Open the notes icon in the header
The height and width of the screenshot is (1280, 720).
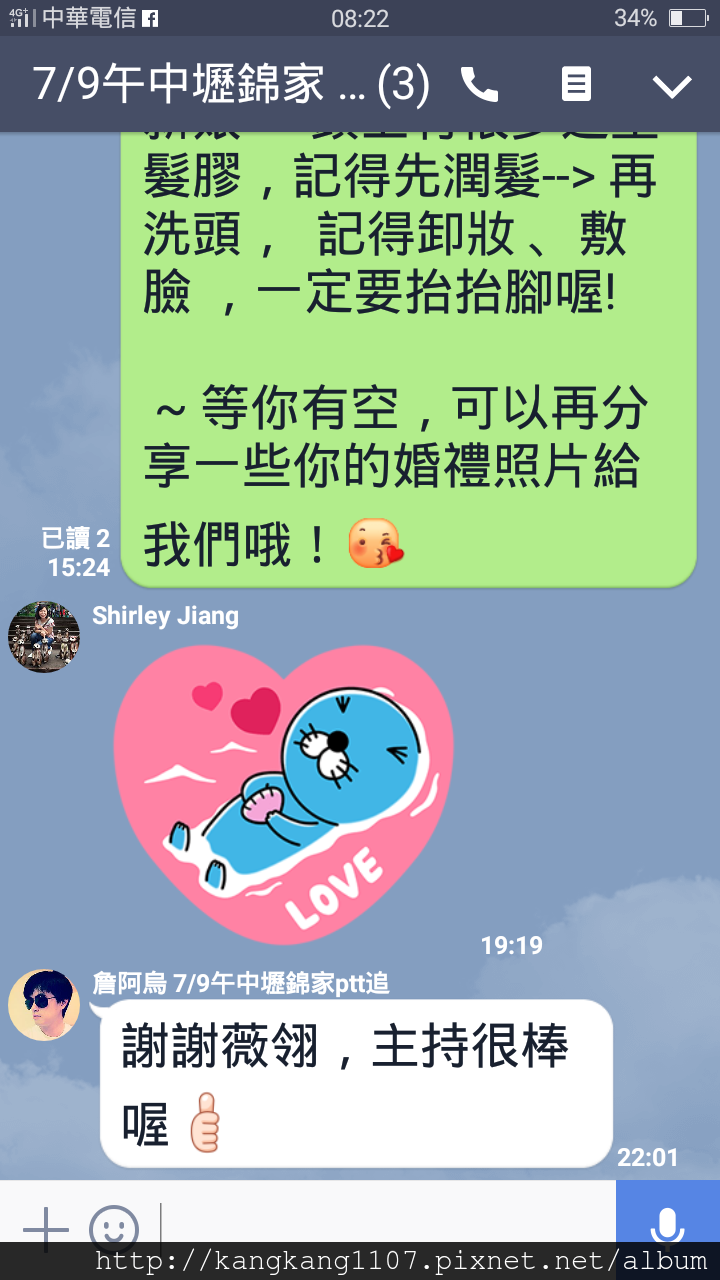[576, 85]
